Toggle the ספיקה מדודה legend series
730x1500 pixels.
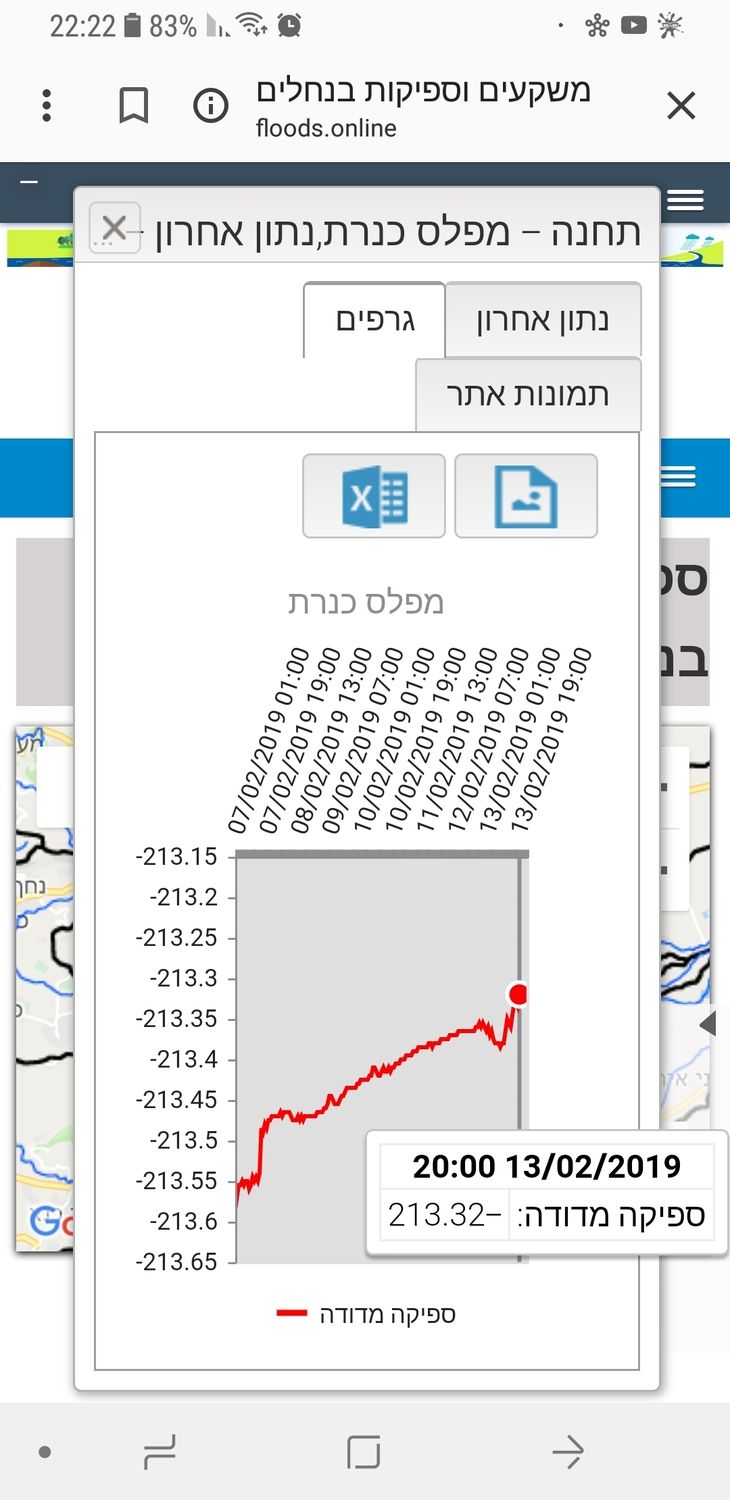pyautogui.click(x=367, y=1314)
